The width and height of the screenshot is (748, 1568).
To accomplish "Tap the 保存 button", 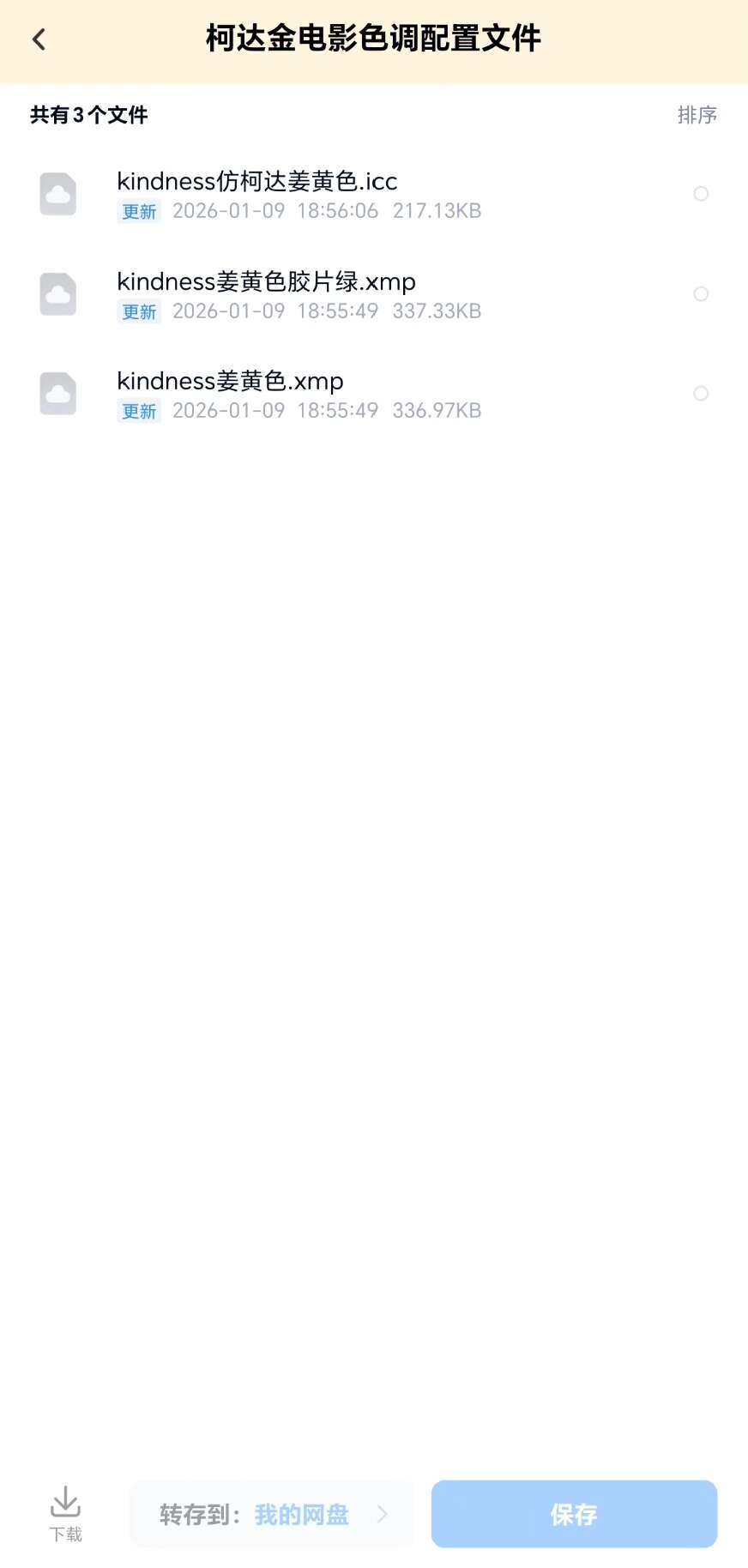I will pos(574,1514).
